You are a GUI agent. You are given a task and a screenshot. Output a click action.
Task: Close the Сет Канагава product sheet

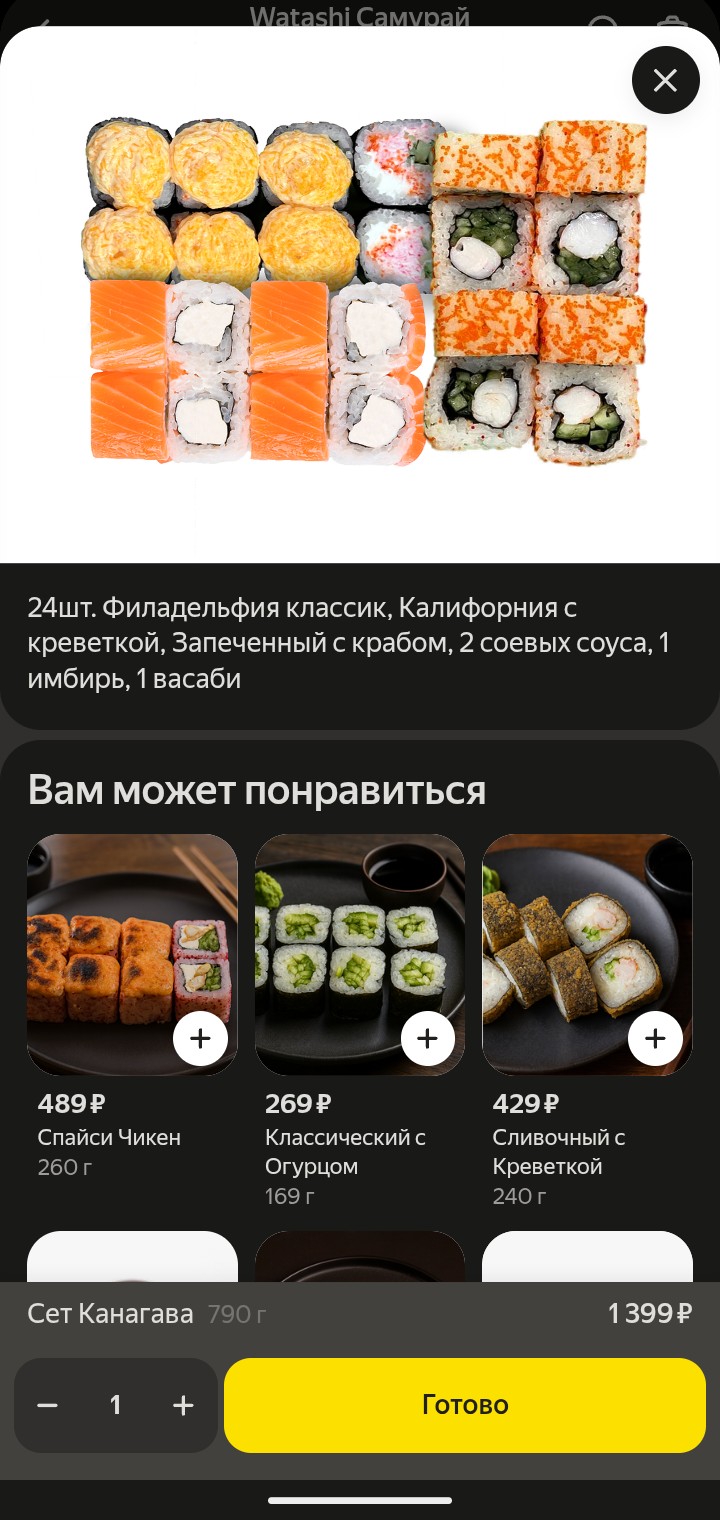[x=665, y=80]
